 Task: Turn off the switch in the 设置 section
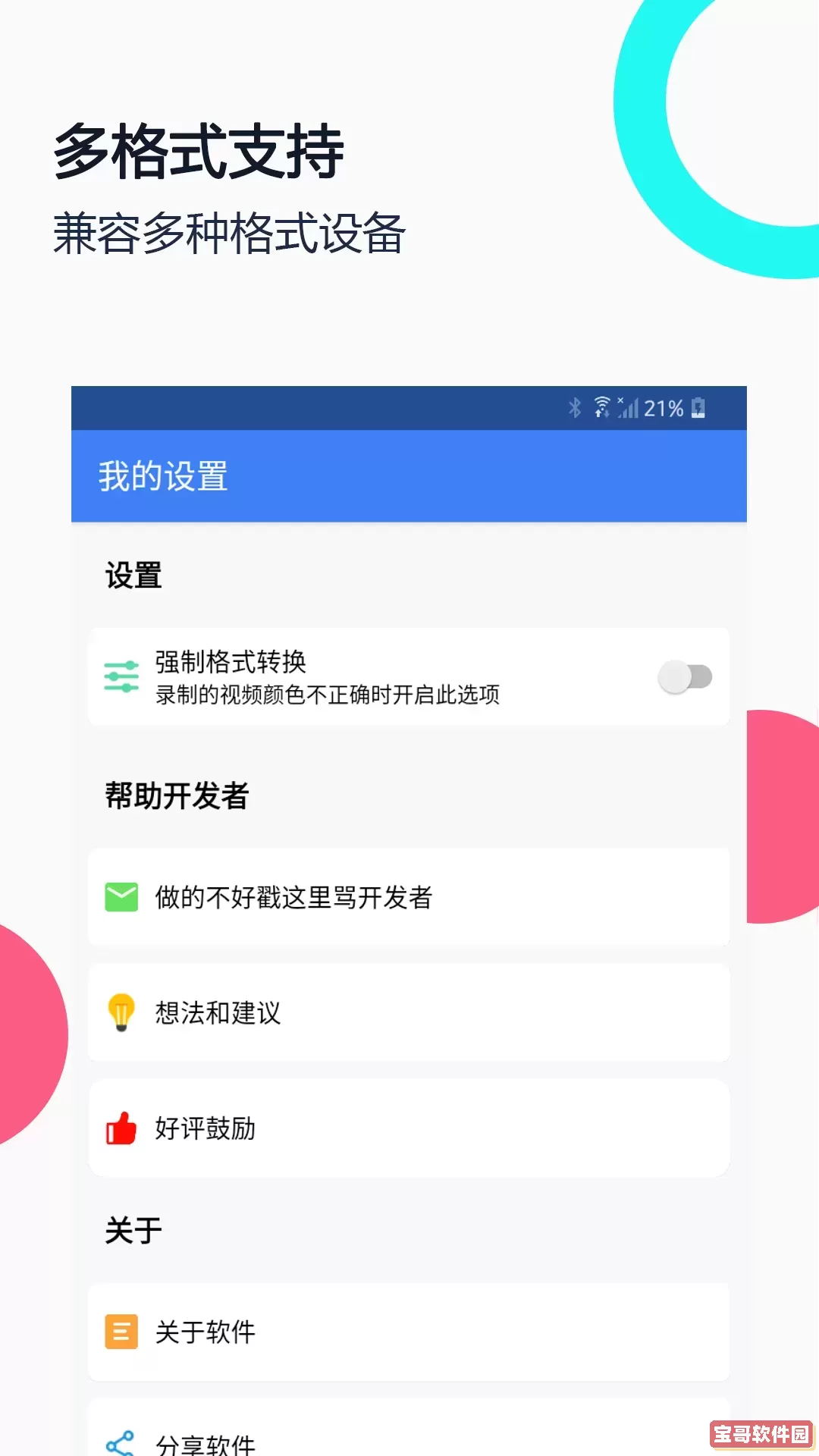click(x=685, y=676)
